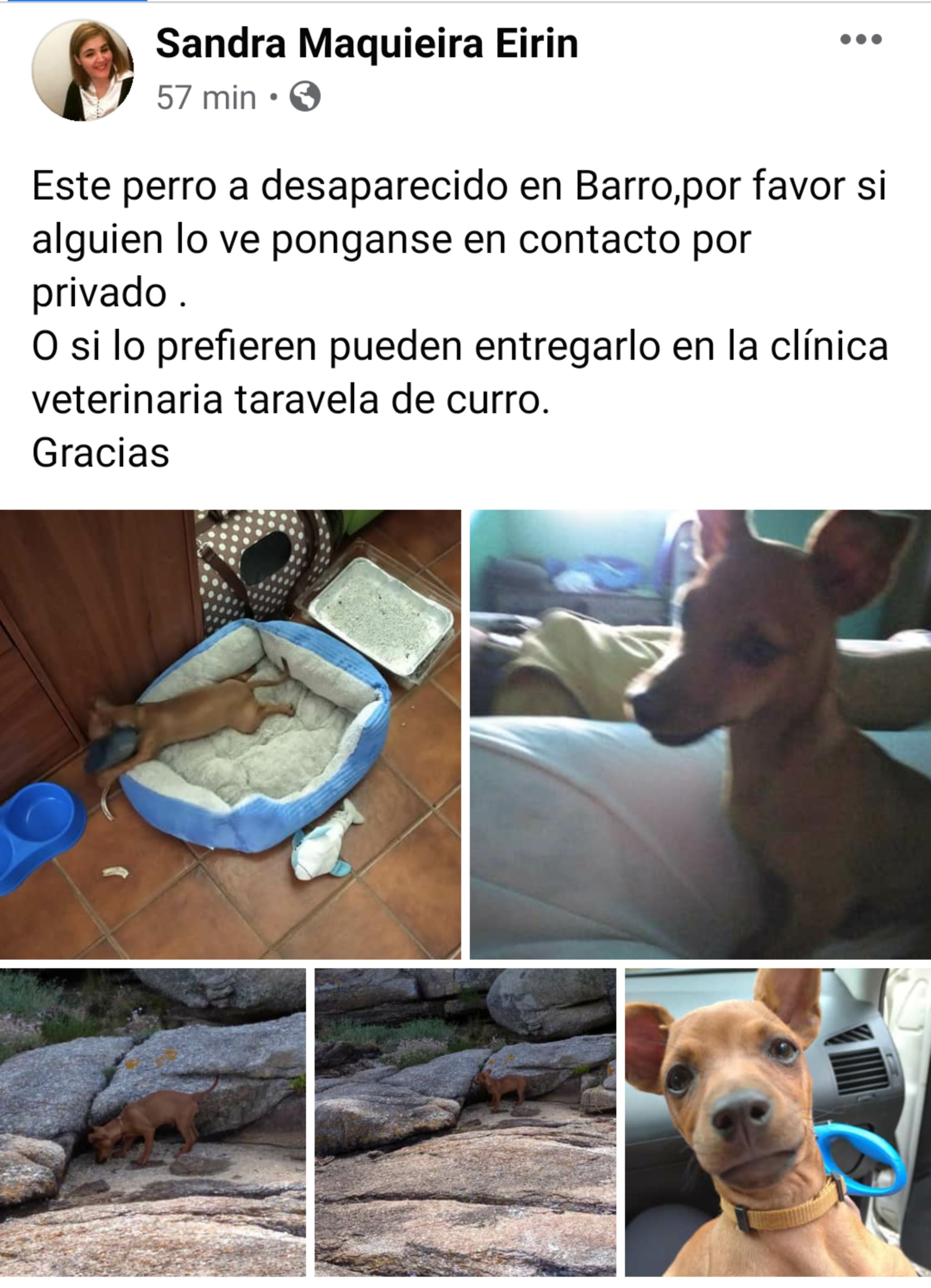Image resolution: width=931 pixels, height=1288 pixels.
Task: Open Sandra Maquieira Eirin's profile picture
Action: click(x=83, y=70)
